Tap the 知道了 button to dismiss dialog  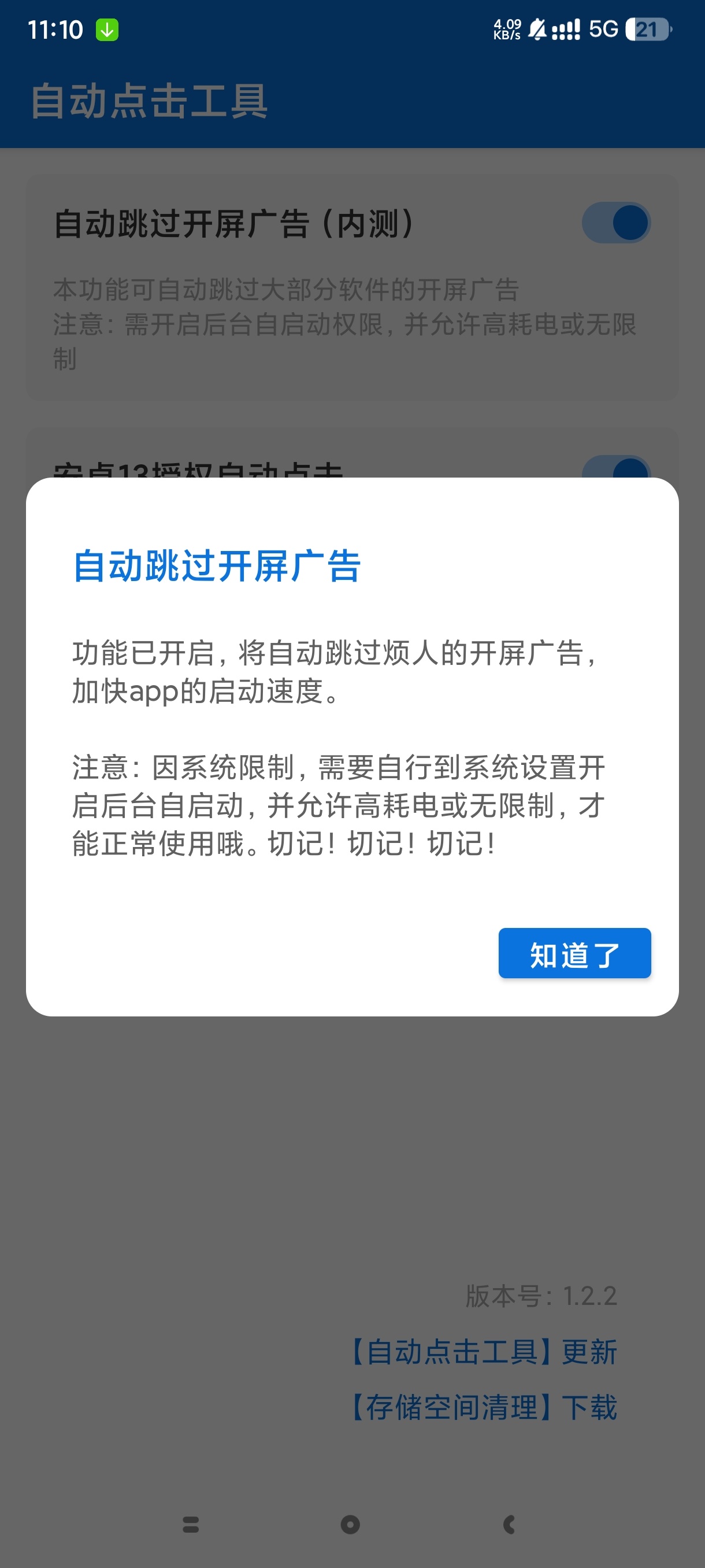(574, 953)
